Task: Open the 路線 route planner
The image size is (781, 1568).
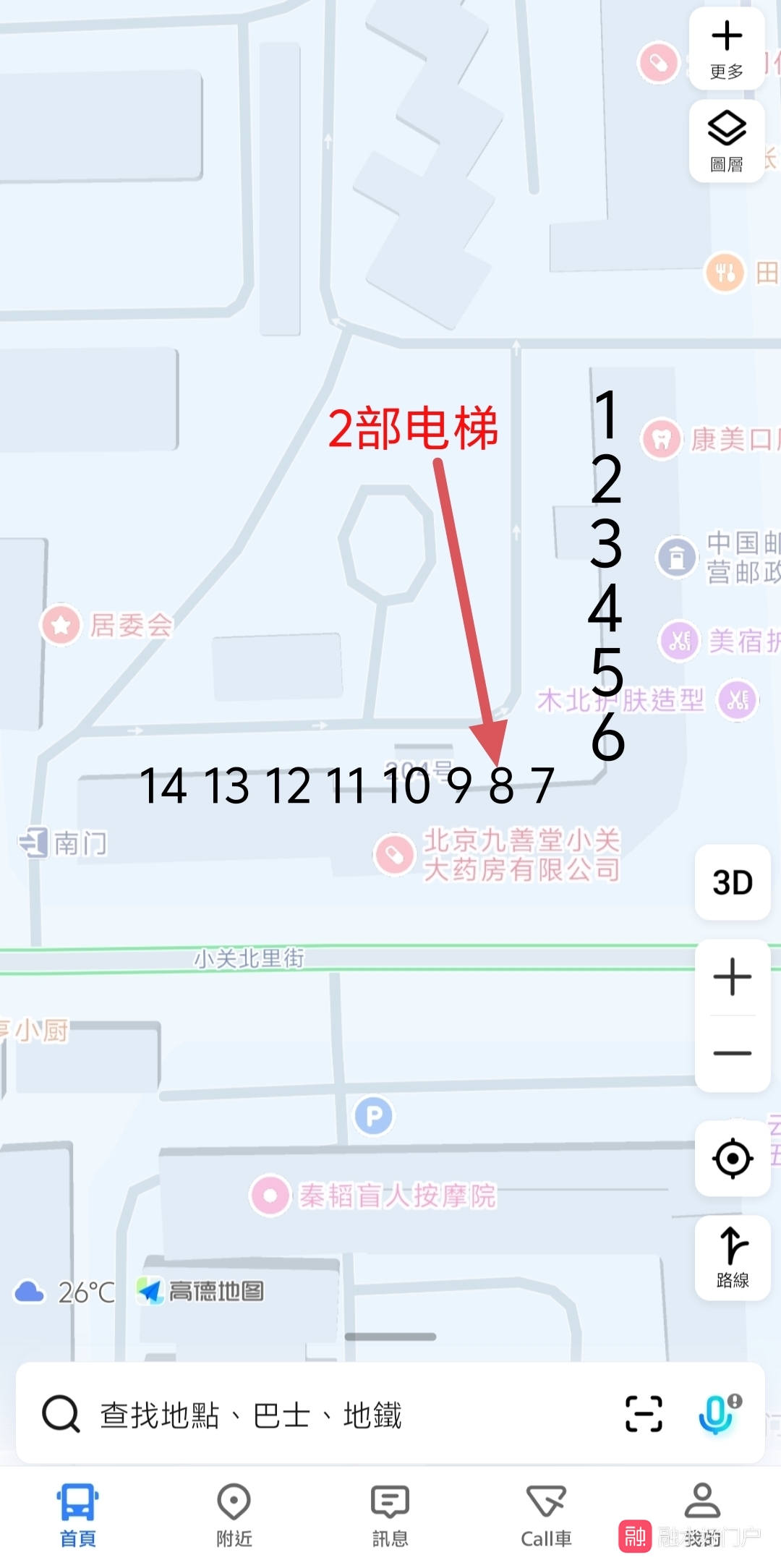Action: click(x=733, y=1258)
